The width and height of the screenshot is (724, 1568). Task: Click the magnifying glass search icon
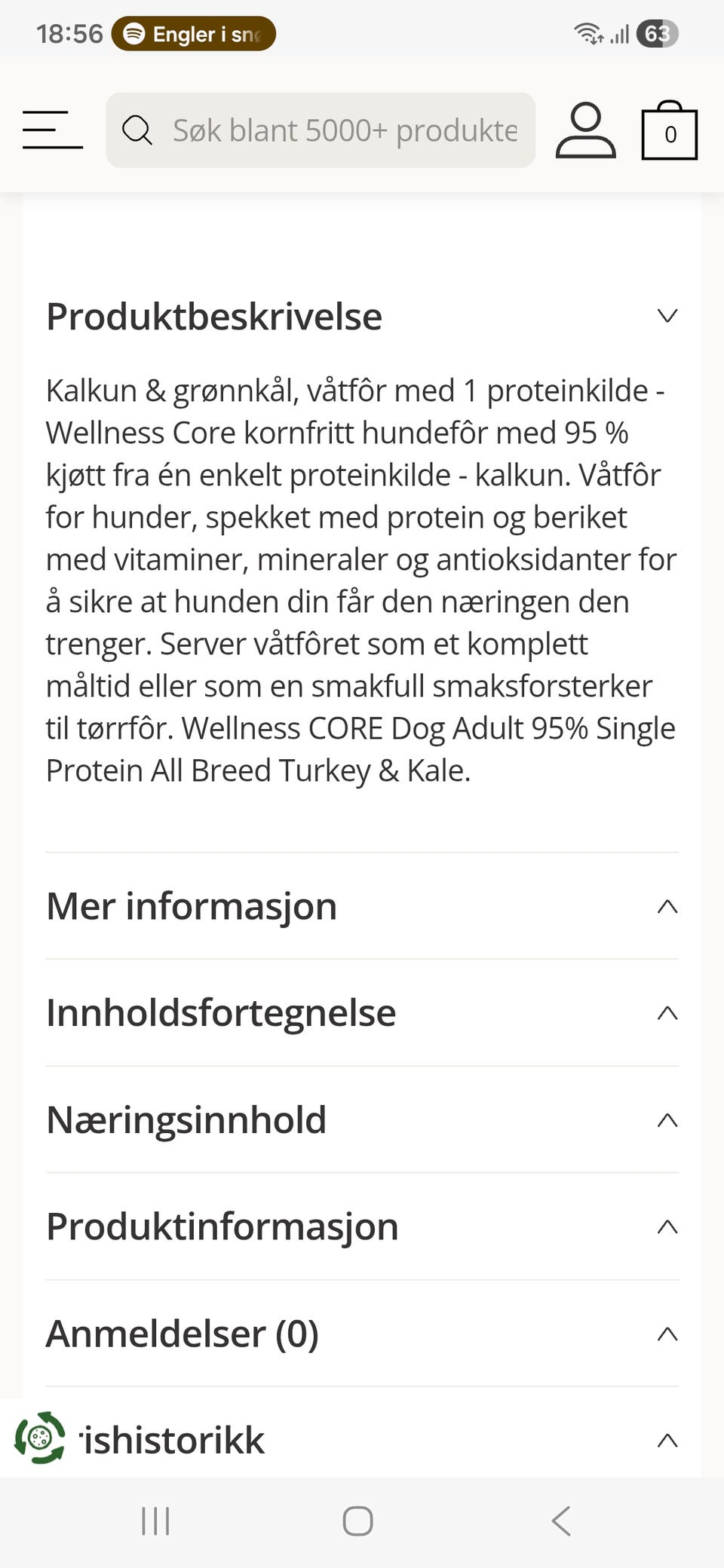[138, 130]
